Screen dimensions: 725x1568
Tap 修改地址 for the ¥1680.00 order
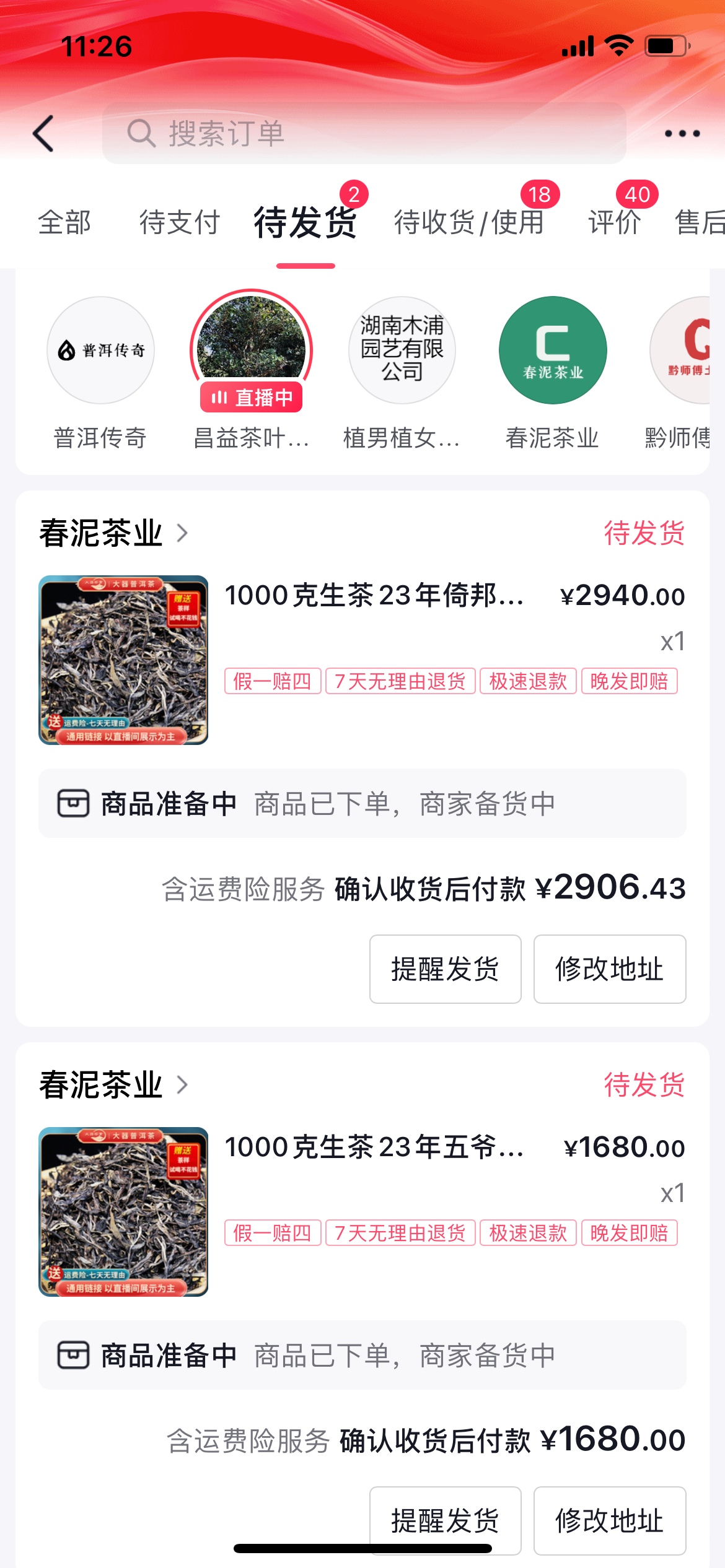point(609,1520)
